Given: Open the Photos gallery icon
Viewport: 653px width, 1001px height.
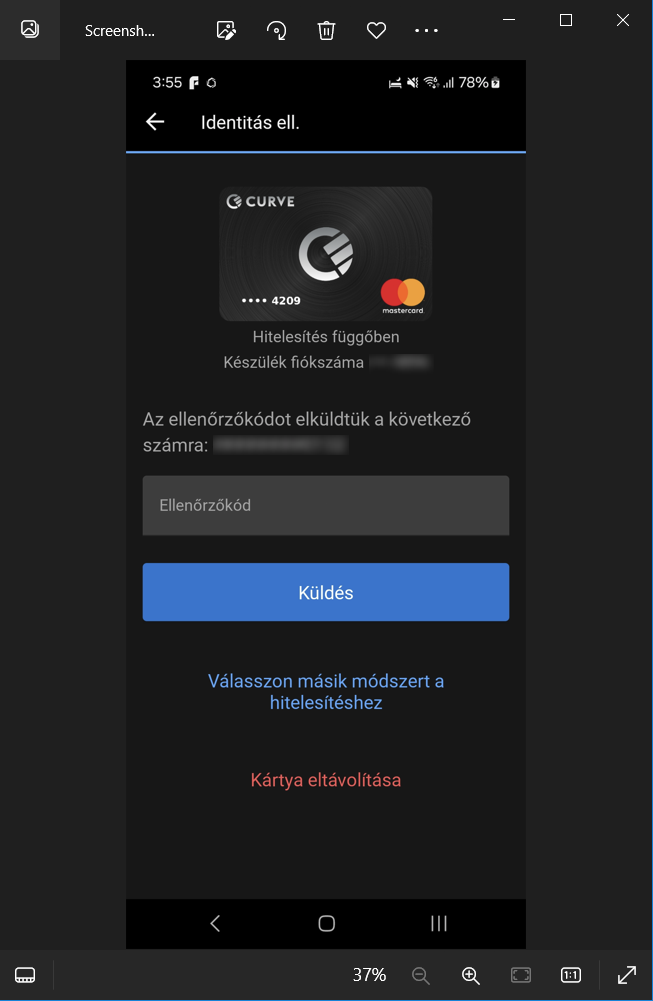Looking at the screenshot, I should pos(30,30).
